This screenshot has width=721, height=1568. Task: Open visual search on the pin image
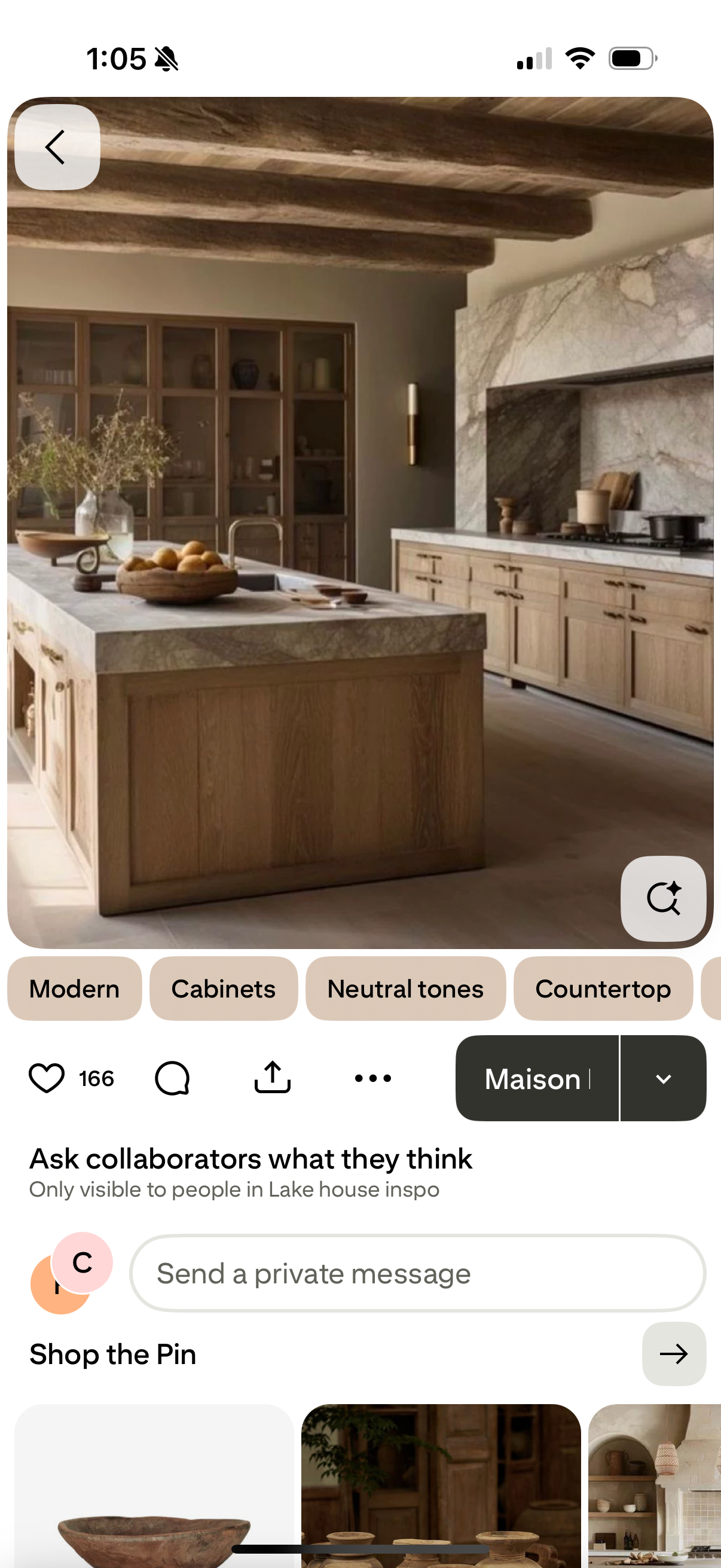click(x=662, y=898)
